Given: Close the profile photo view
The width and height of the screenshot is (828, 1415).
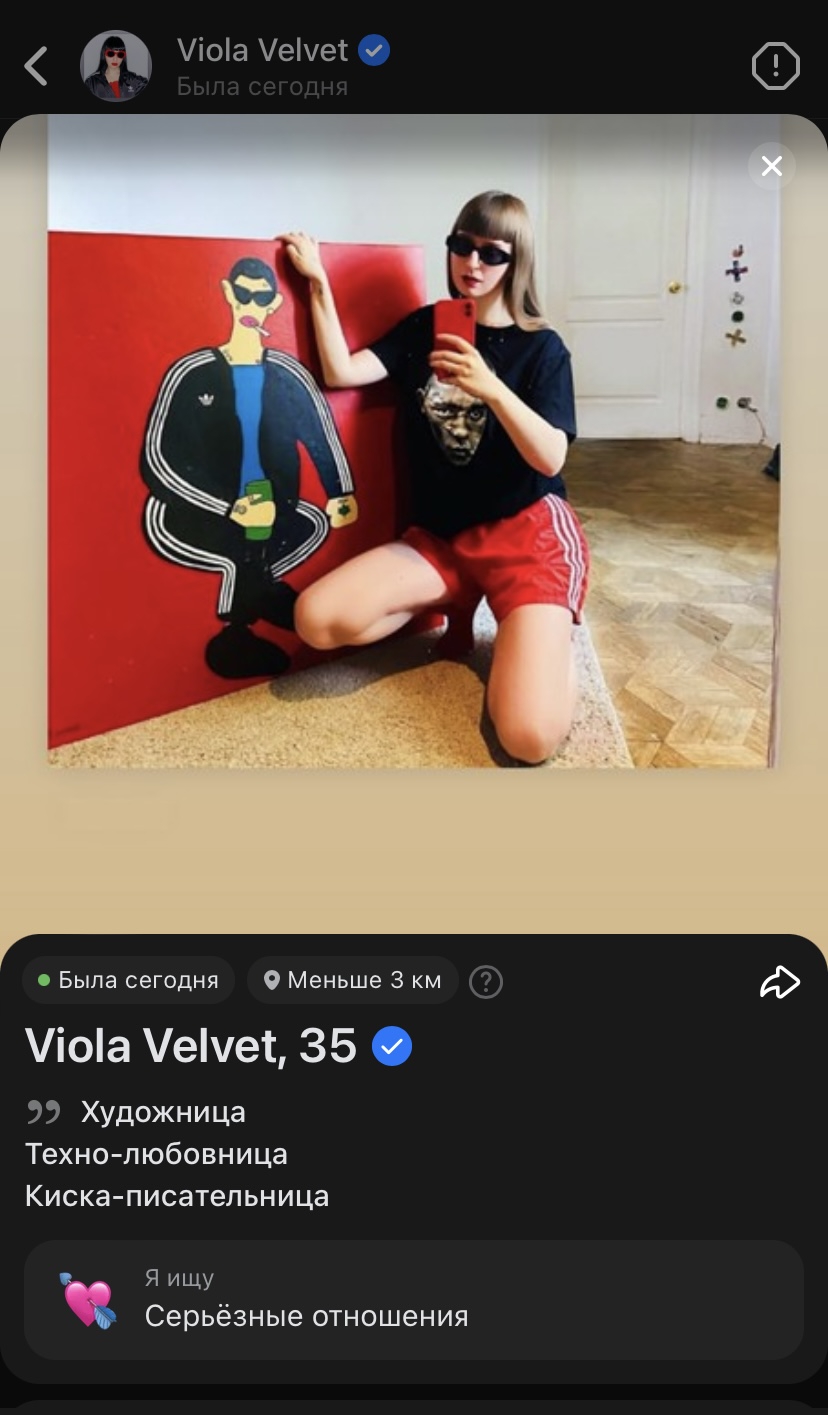Looking at the screenshot, I should [772, 166].
